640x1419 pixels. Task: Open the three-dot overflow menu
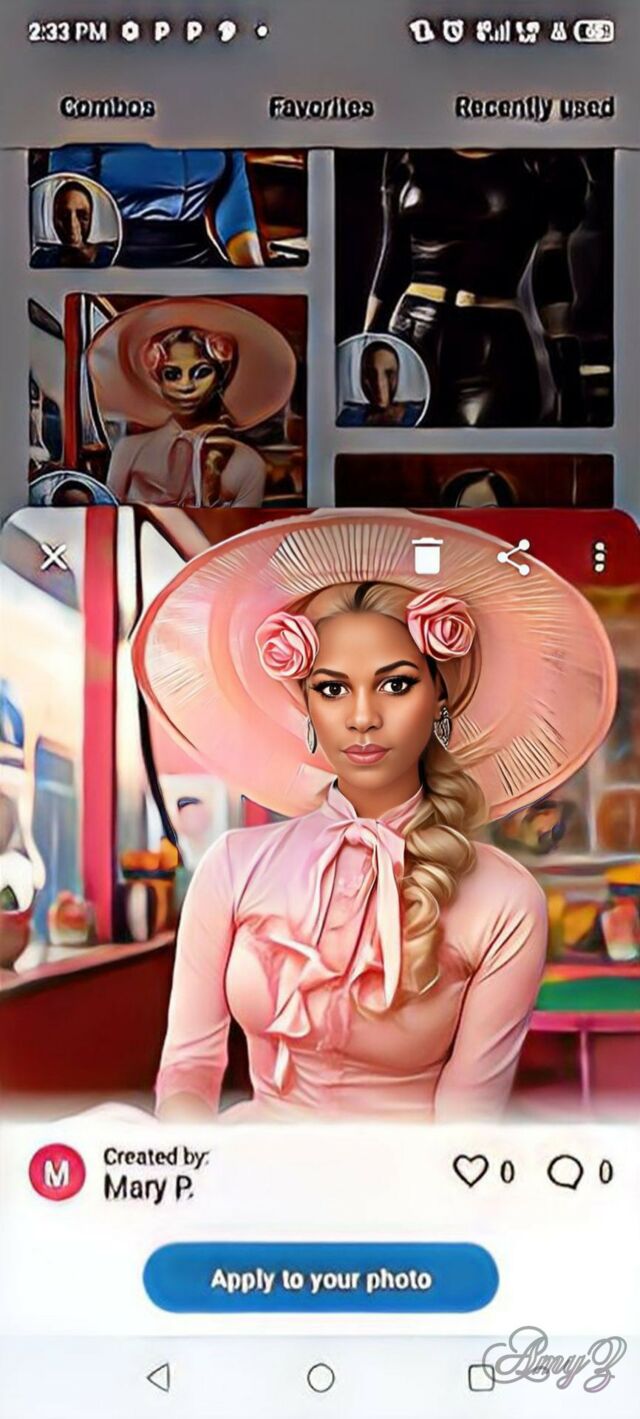coord(599,557)
